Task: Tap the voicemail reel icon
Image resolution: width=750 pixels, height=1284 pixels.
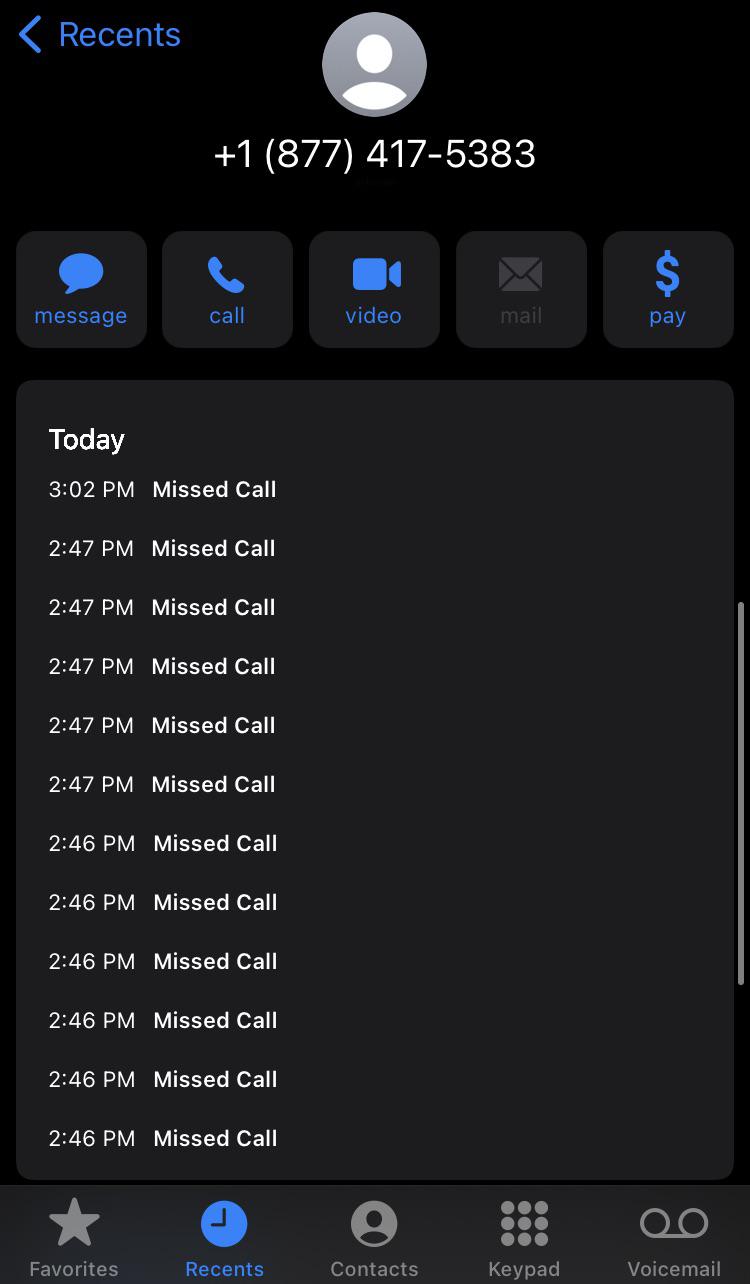Action: click(x=673, y=1221)
